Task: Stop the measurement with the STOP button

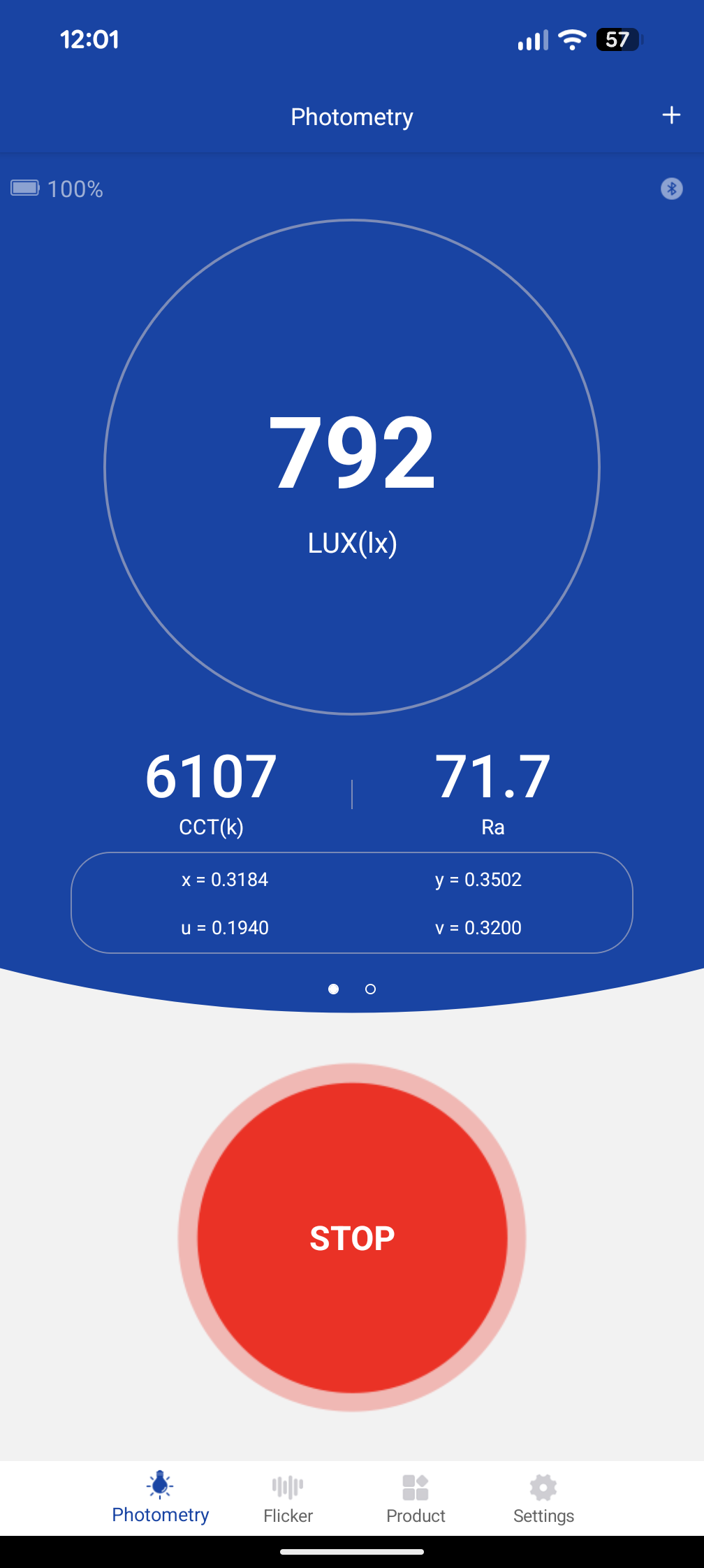Action: pyautogui.click(x=352, y=1237)
